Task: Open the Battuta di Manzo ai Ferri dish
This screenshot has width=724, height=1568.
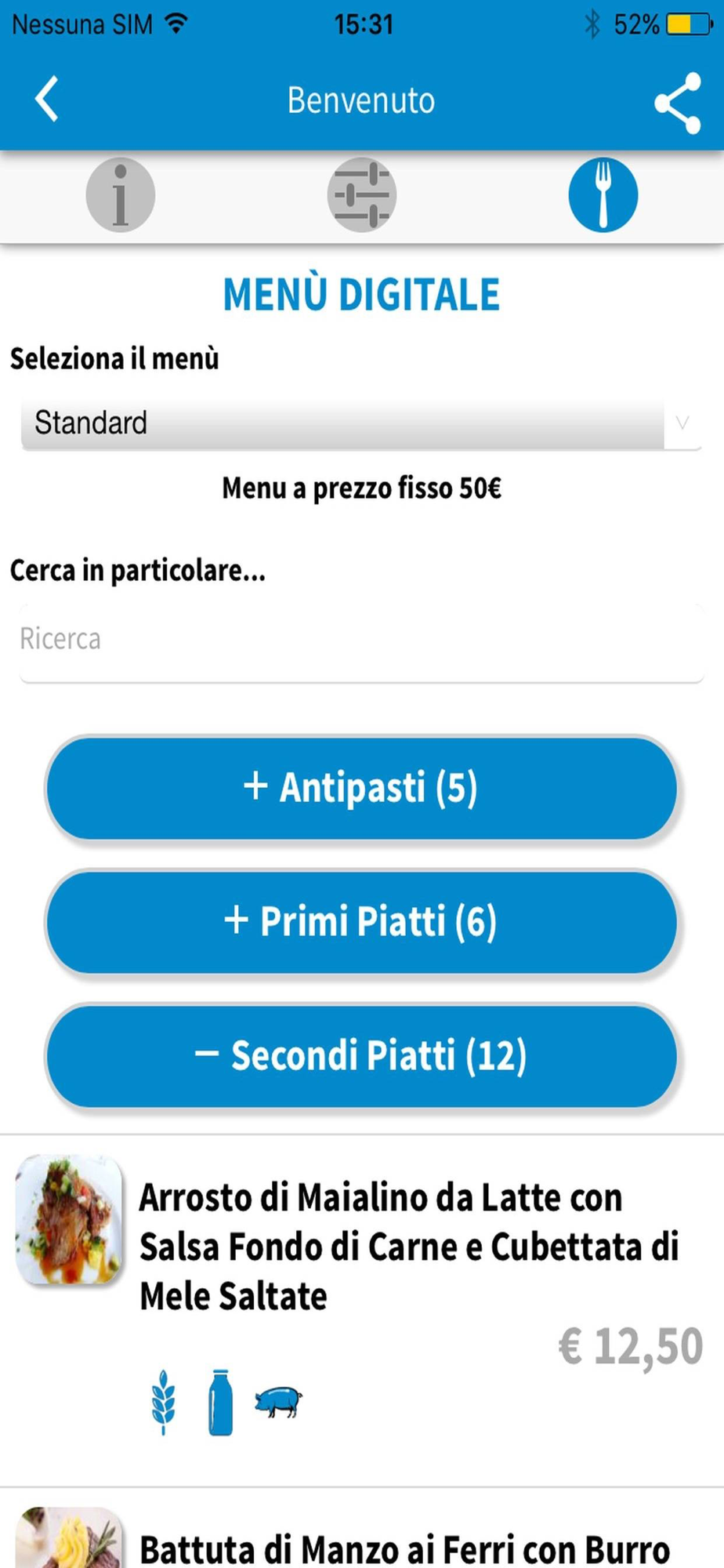Action: point(404,1548)
